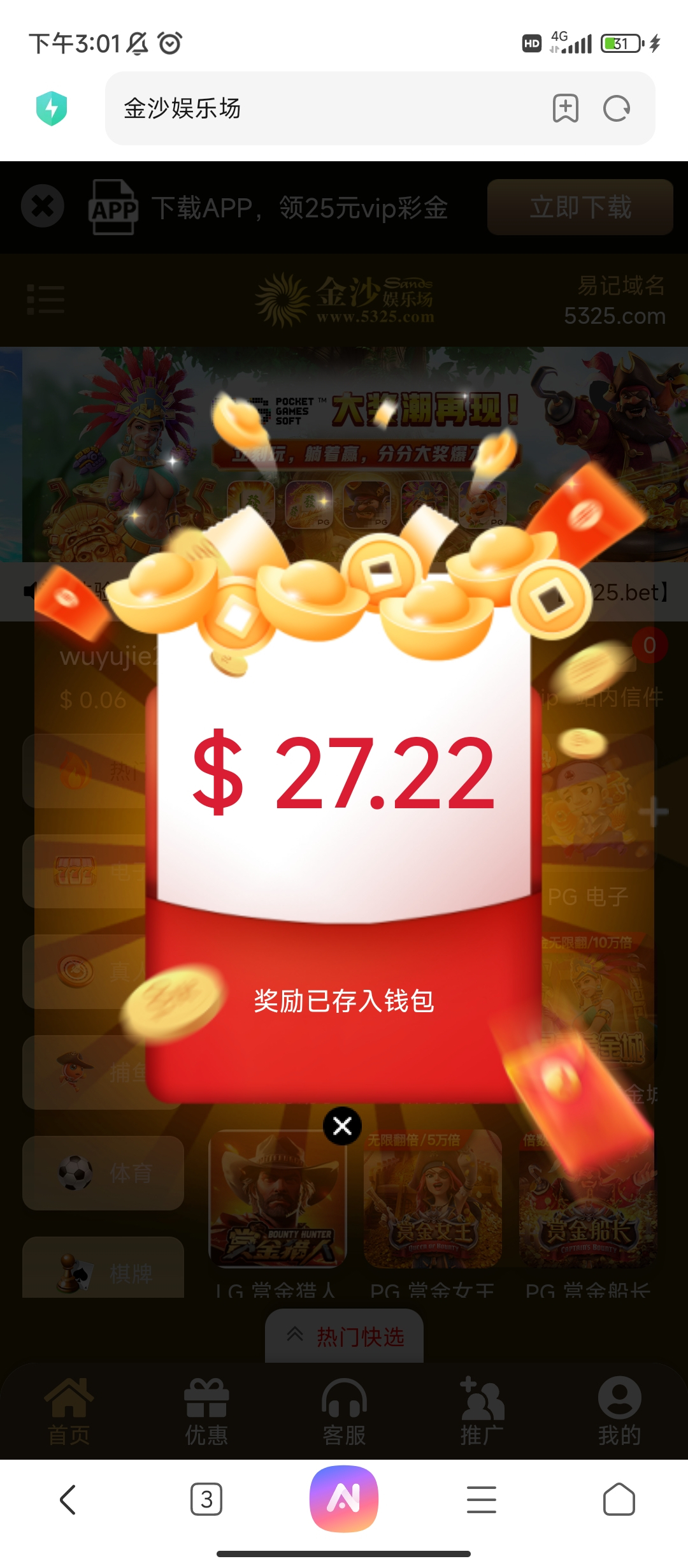The height and width of the screenshot is (1568, 688).
Task: Open the browser tab switcher showing 3 tabs
Action: click(x=206, y=1499)
